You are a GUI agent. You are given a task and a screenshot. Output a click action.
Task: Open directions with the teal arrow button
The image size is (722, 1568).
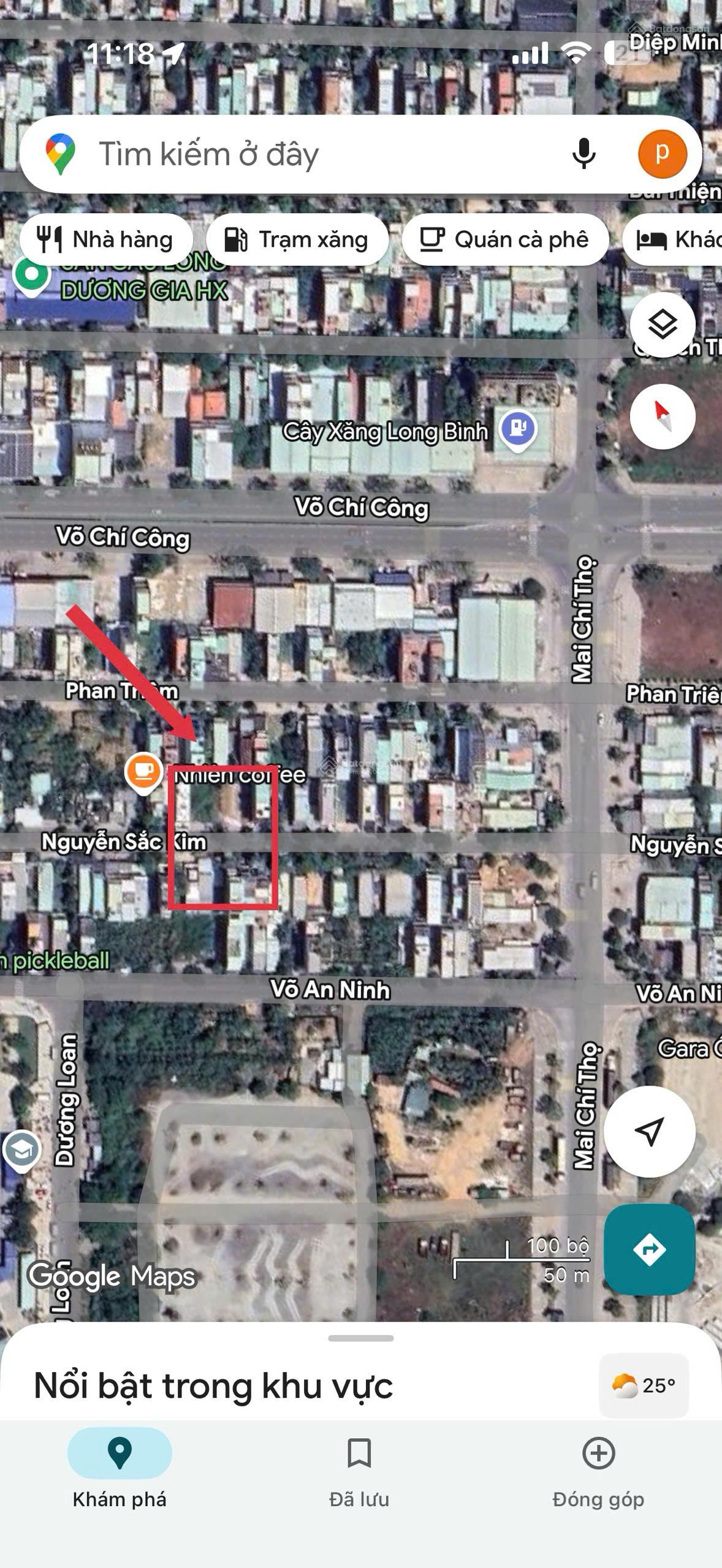coord(649,1248)
